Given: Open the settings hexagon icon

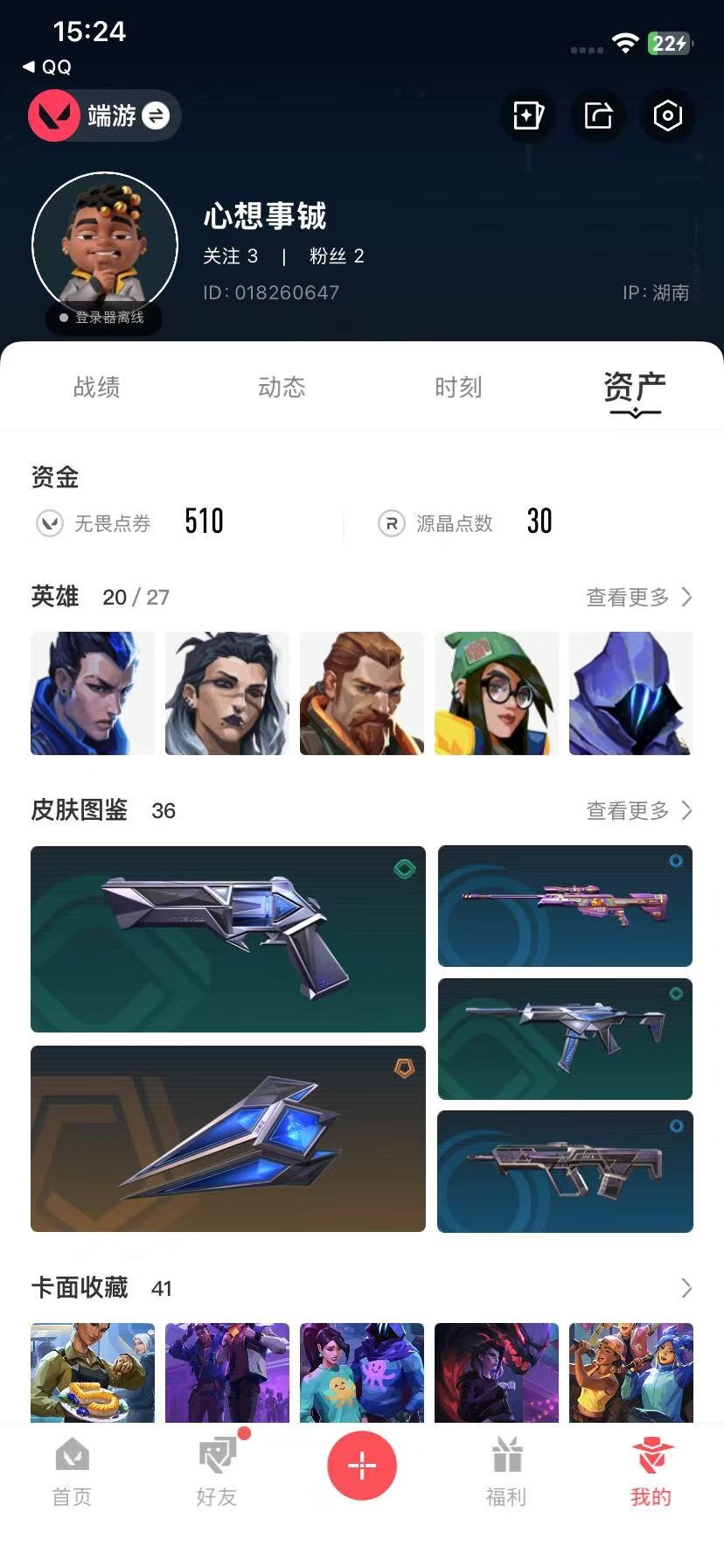Looking at the screenshot, I should (x=667, y=115).
